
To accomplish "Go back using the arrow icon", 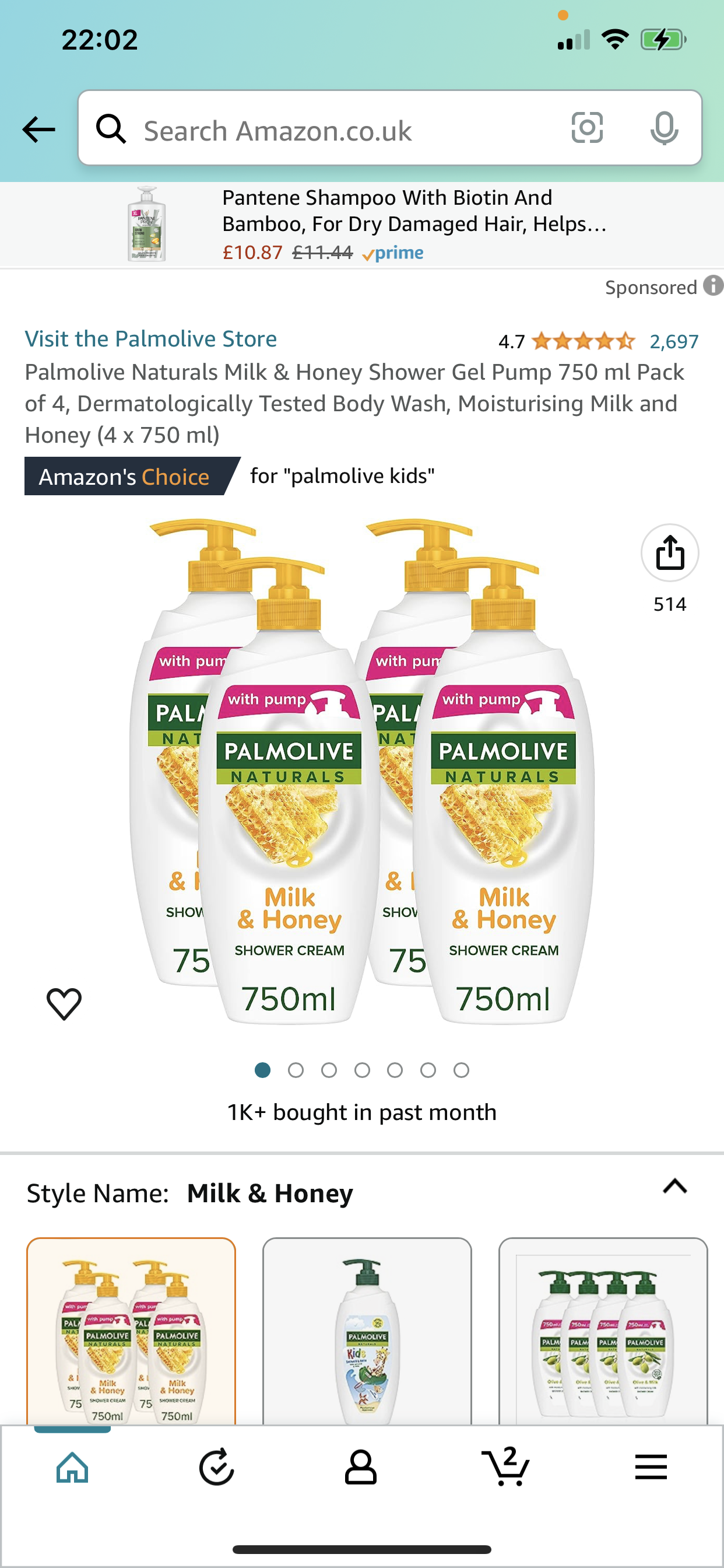I will tap(38, 129).
